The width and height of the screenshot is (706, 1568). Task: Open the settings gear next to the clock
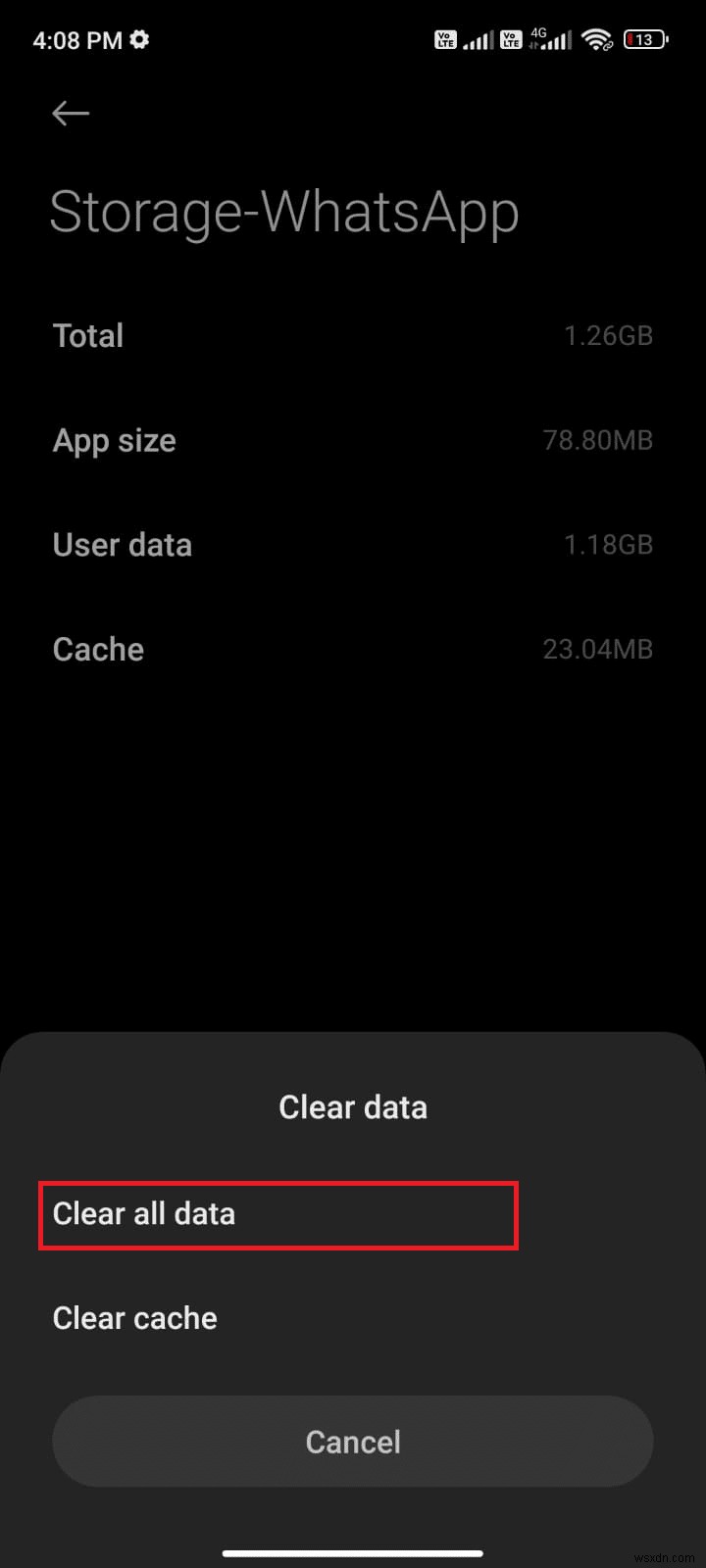pyautogui.click(x=140, y=39)
